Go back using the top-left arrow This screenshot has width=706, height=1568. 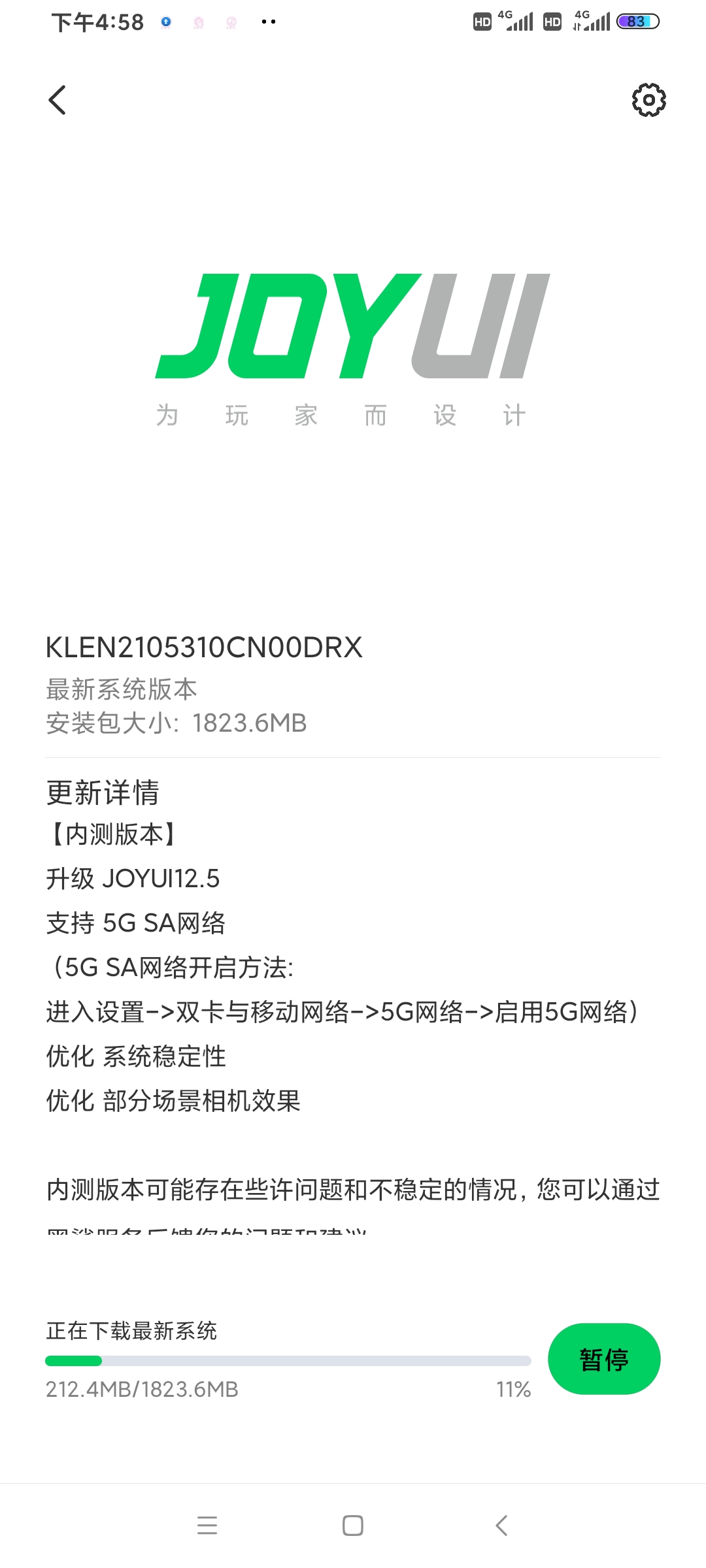[58, 100]
